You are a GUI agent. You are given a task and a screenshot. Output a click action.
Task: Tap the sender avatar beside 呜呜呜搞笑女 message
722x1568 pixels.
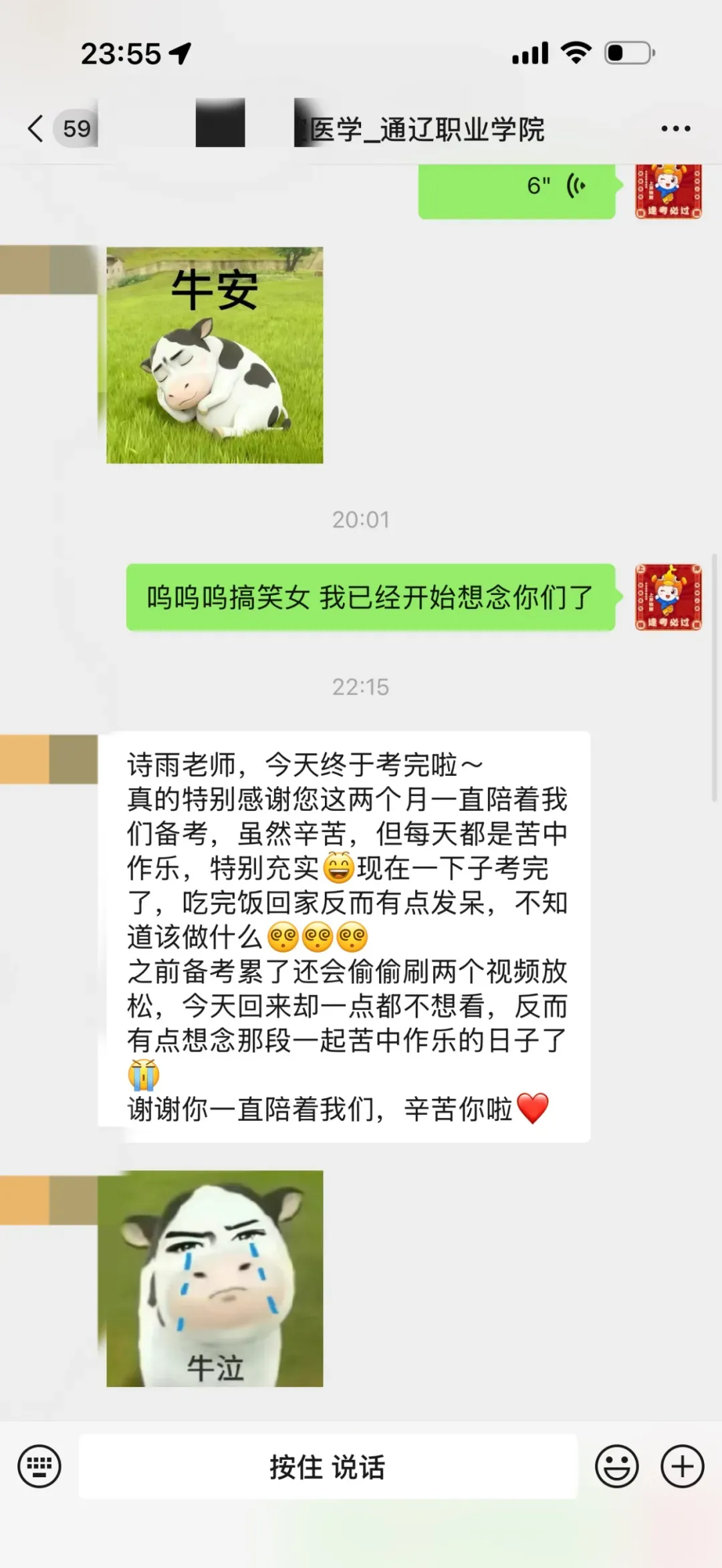pos(669,597)
